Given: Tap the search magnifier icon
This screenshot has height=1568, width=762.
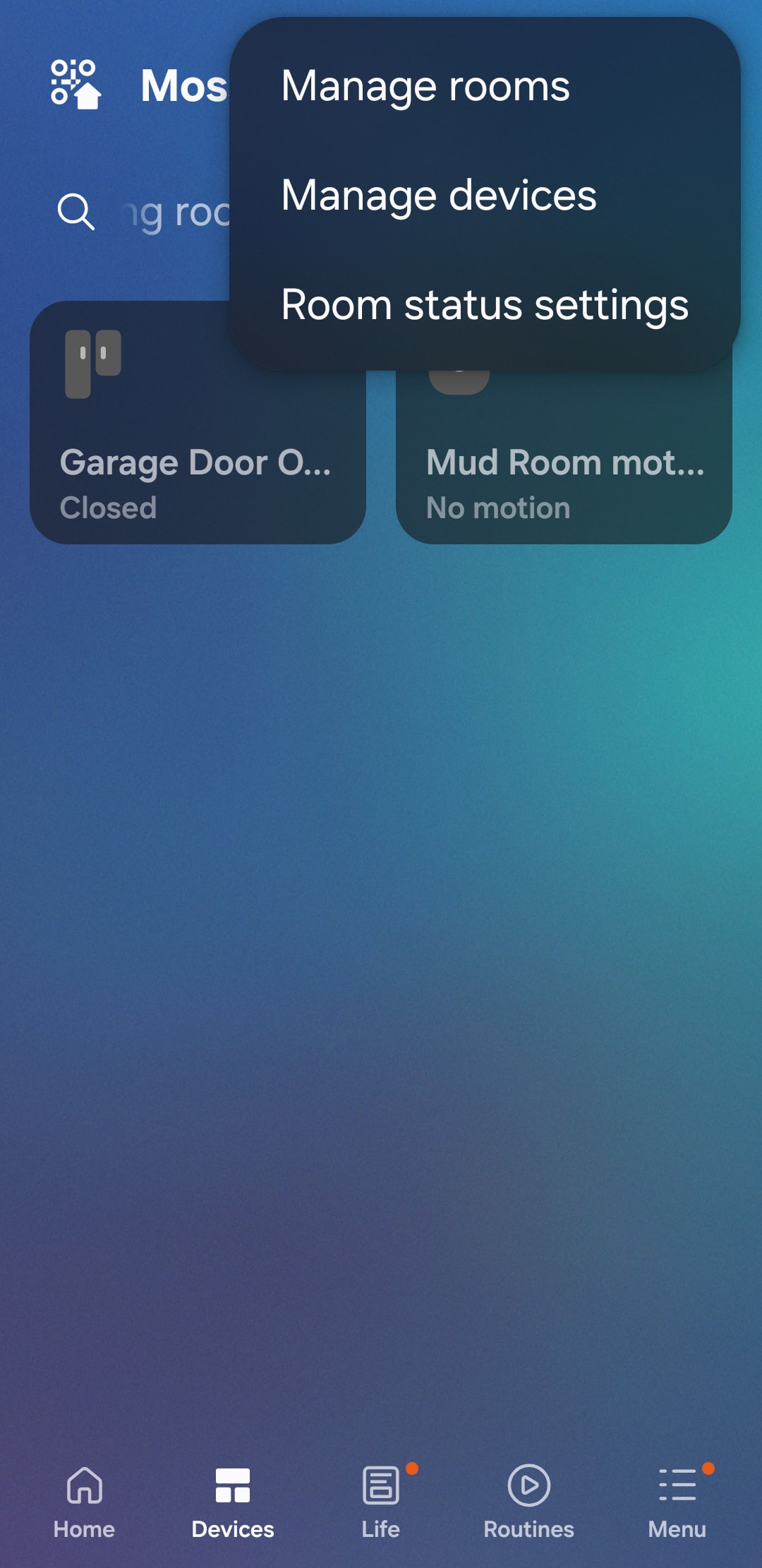Looking at the screenshot, I should point(75,212).
